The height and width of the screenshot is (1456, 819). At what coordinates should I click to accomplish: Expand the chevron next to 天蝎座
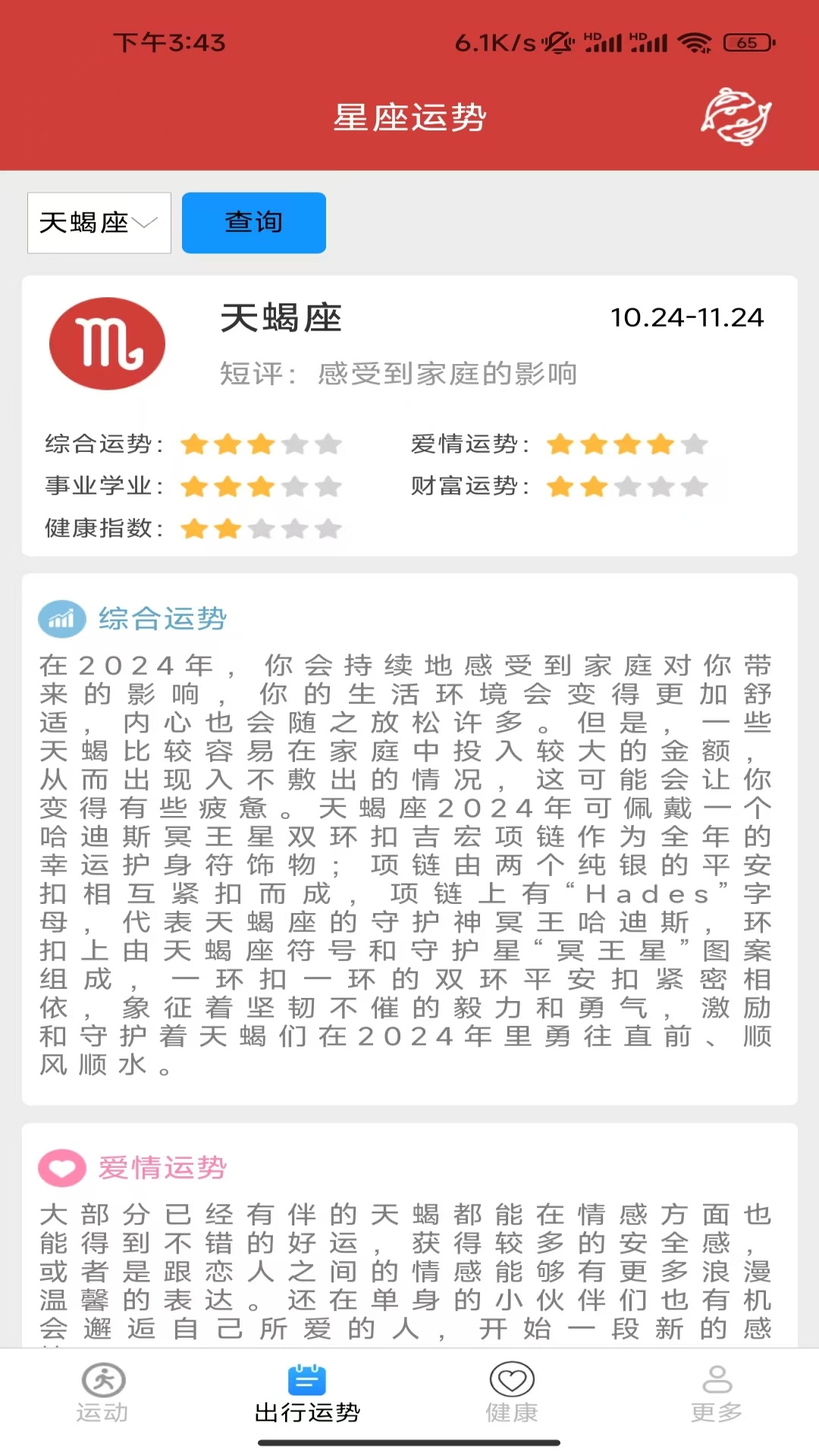click(144, 222)
